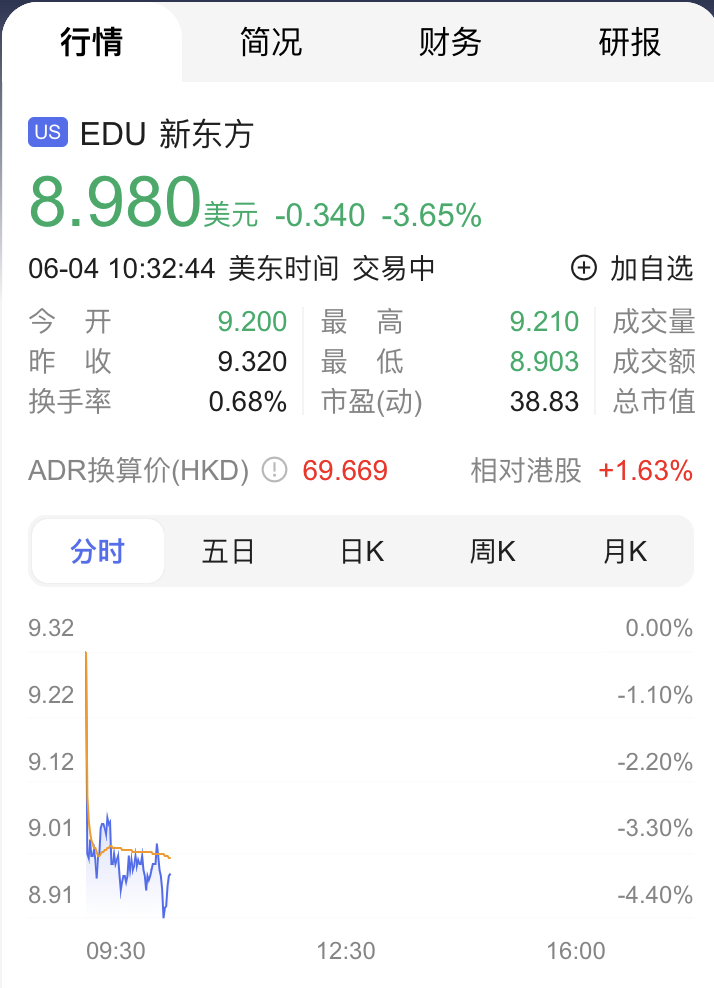Show the 日K chart
Image resolution: width=714 pixels, height=988 pixels.
tap(362, 551)
